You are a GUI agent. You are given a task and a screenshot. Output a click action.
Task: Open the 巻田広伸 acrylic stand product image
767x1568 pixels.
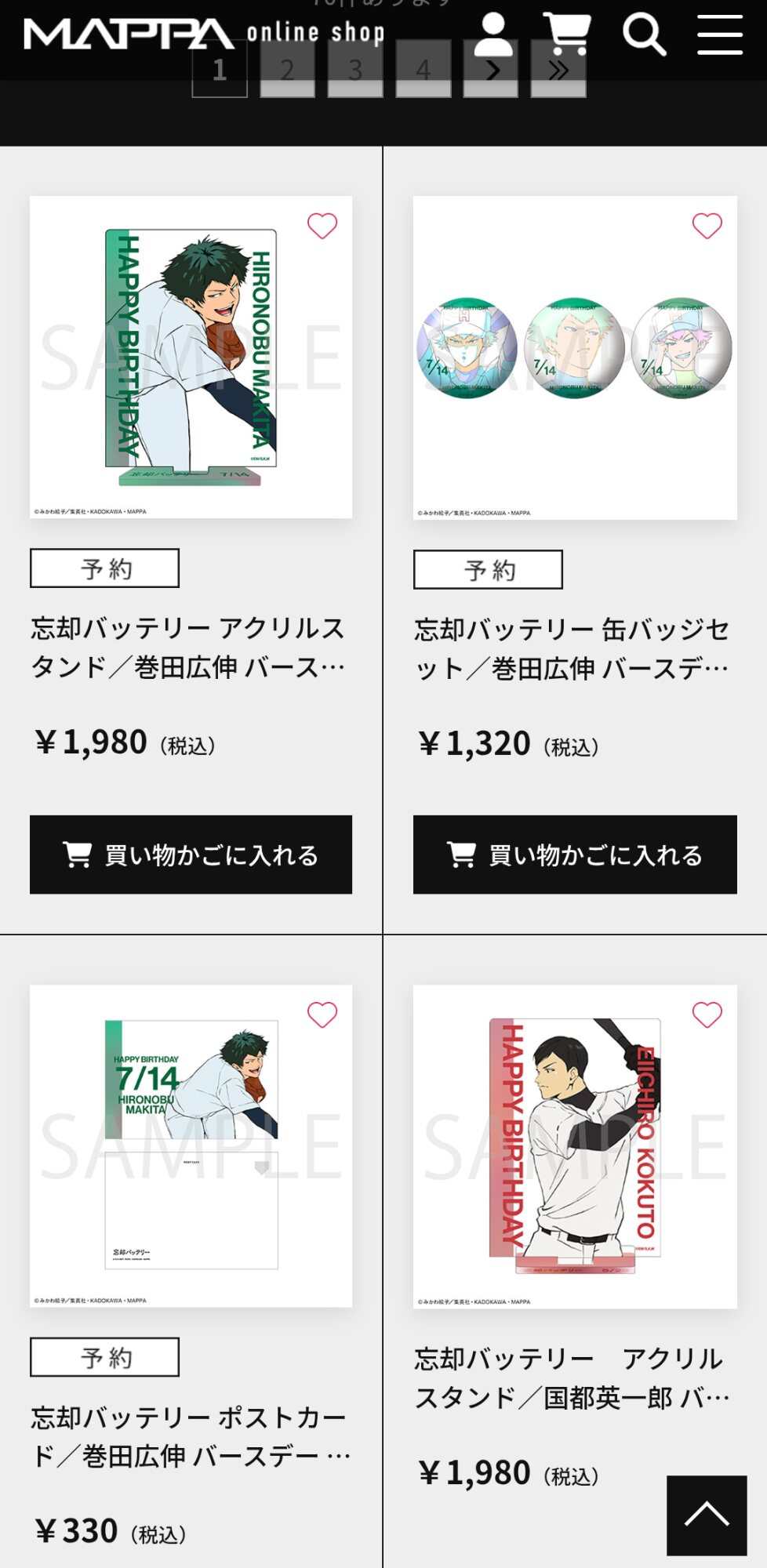click(x=191, y=357)
